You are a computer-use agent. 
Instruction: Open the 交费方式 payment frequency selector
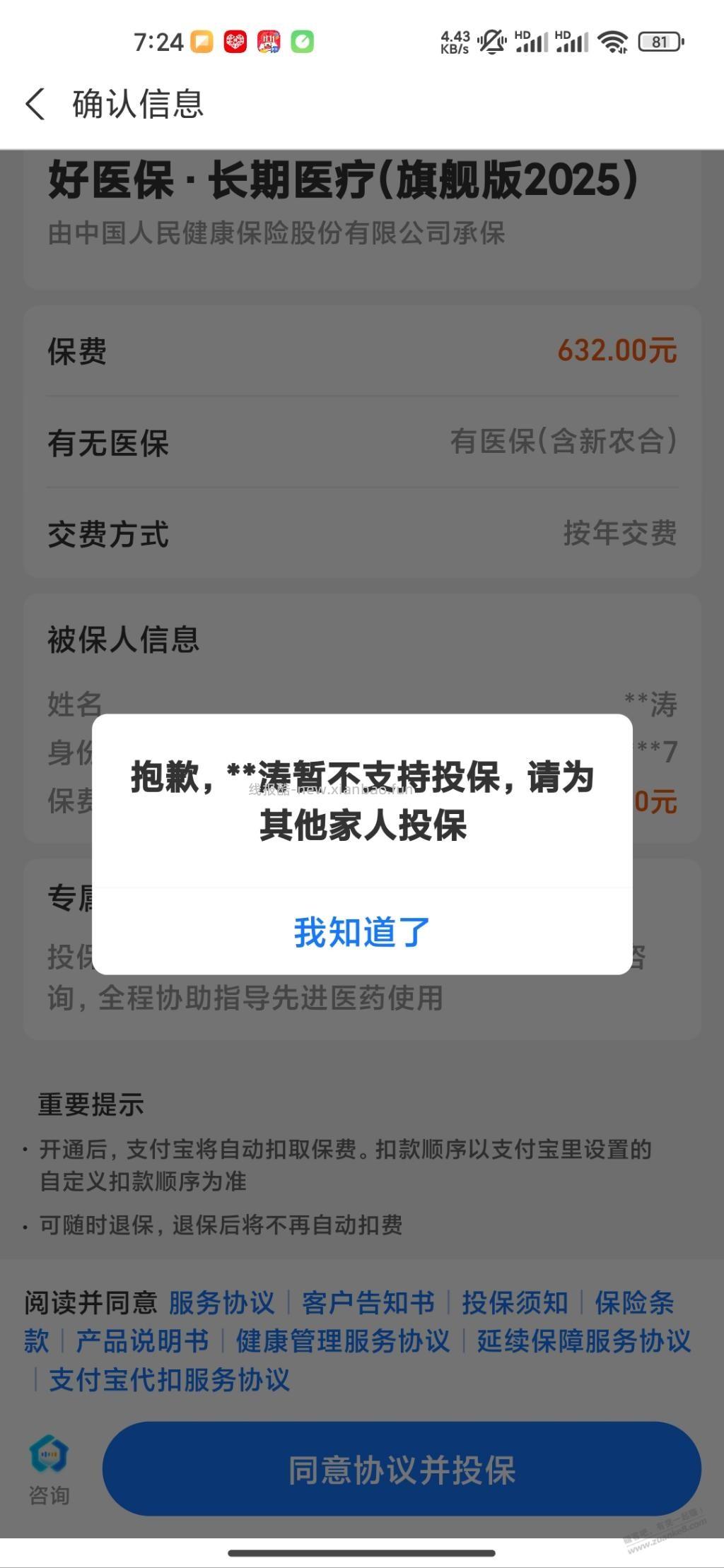tap(362, 536)
